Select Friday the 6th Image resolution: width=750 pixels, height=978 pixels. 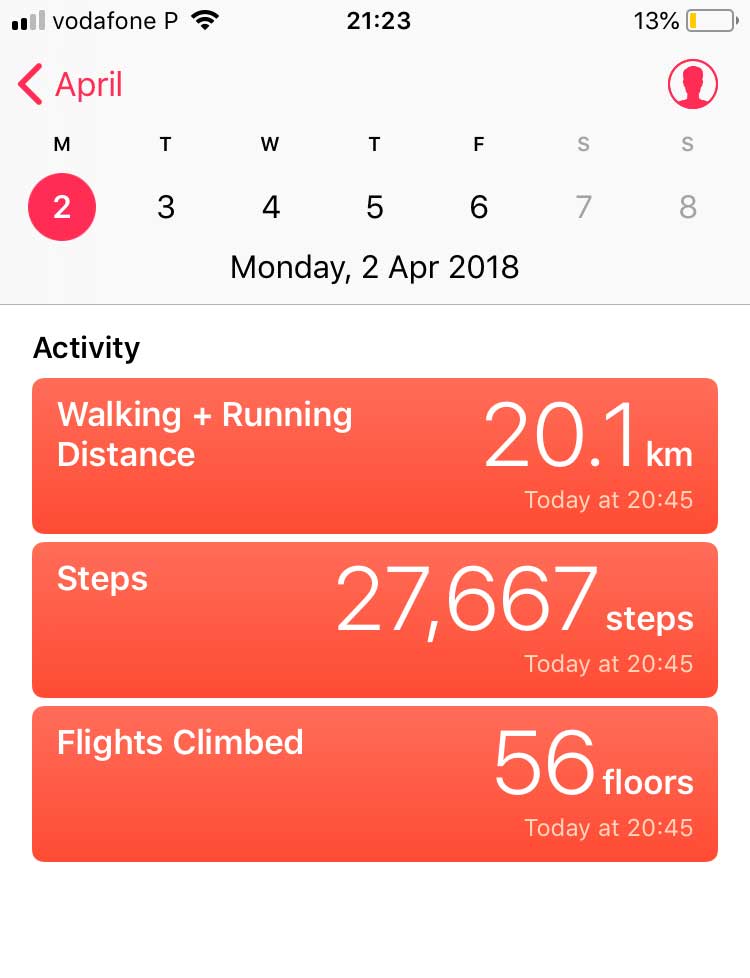click(479, 207)
